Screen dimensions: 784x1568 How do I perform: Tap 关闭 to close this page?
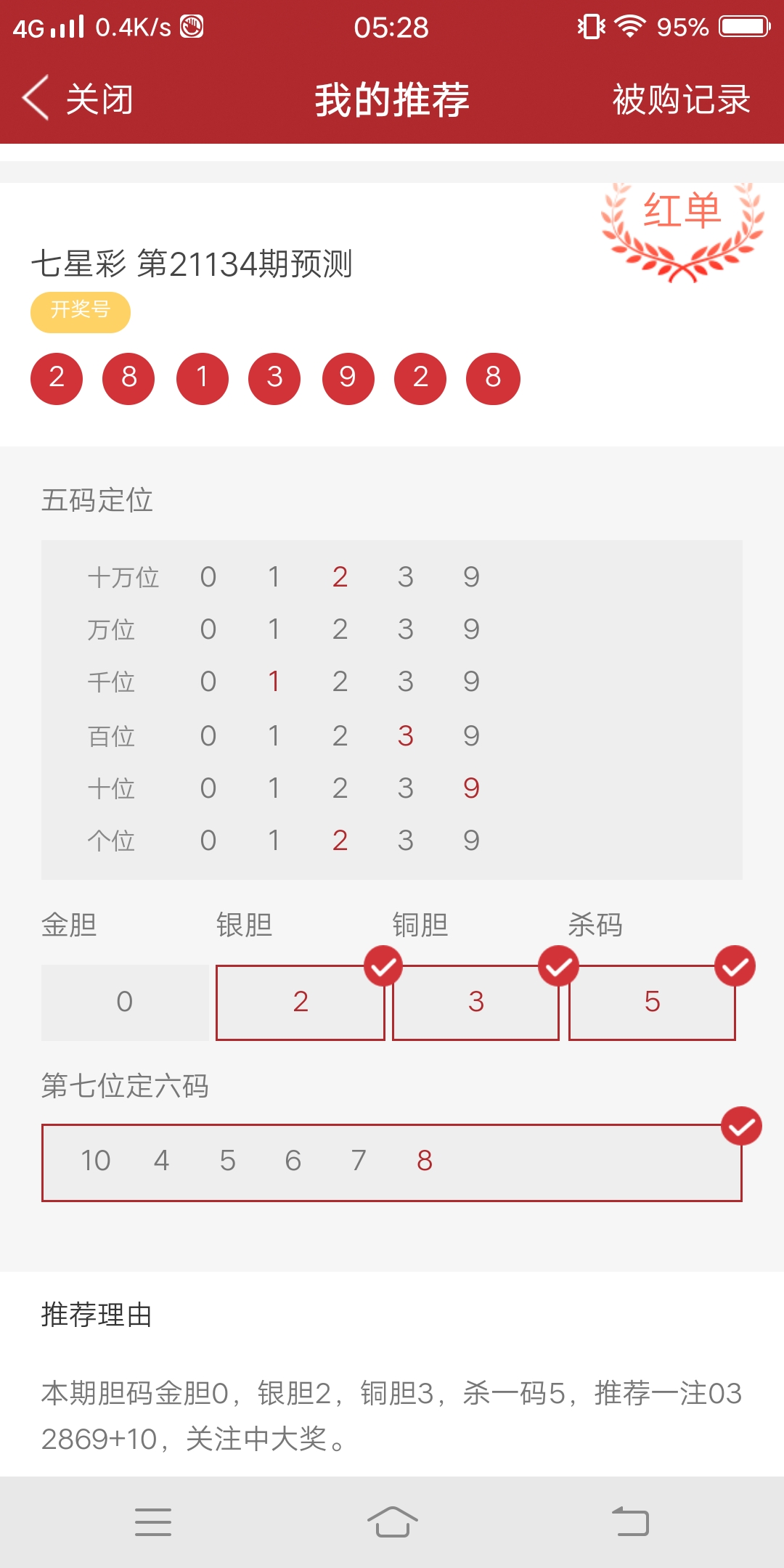[x=78, y=99]
